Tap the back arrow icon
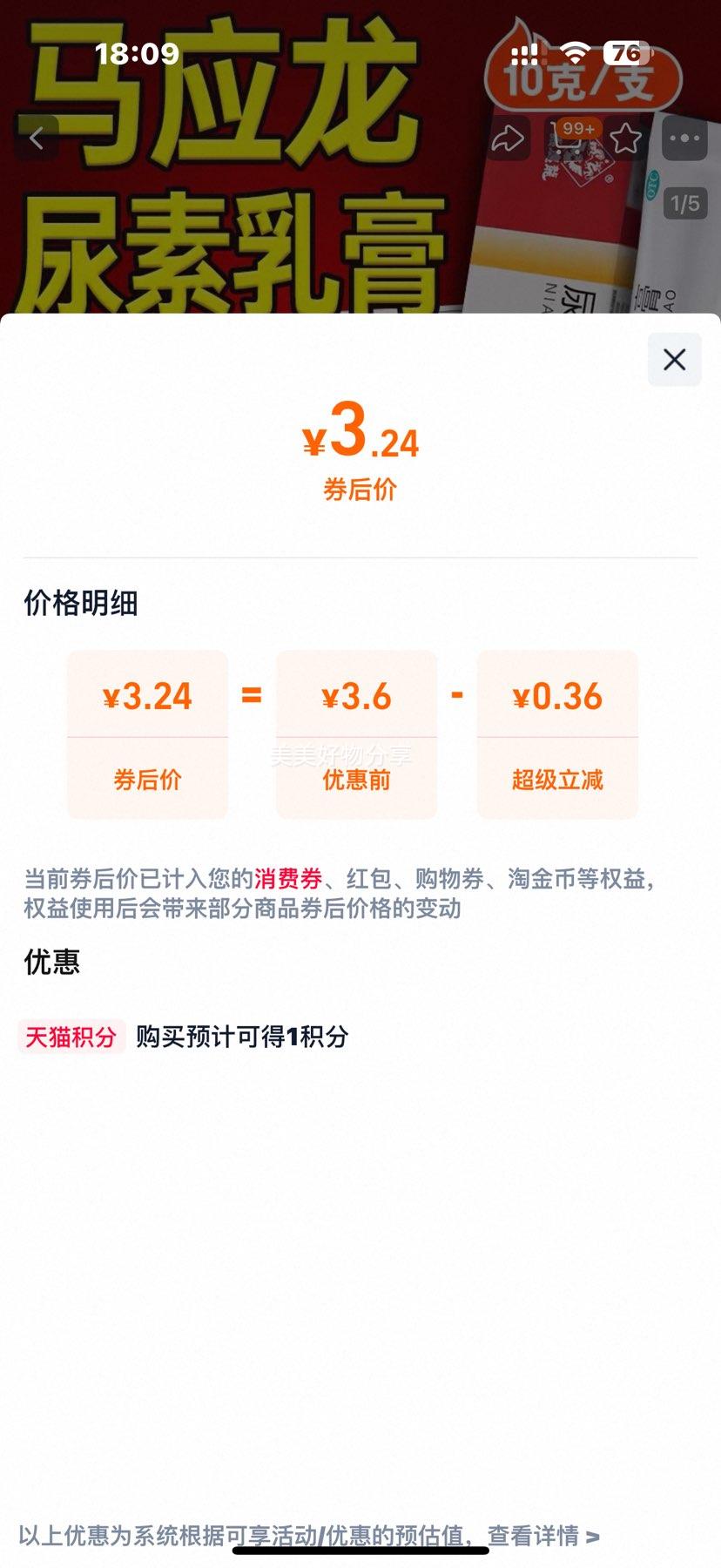The height and width of the screenshot is (1568, 721). (x=37, y=139)
